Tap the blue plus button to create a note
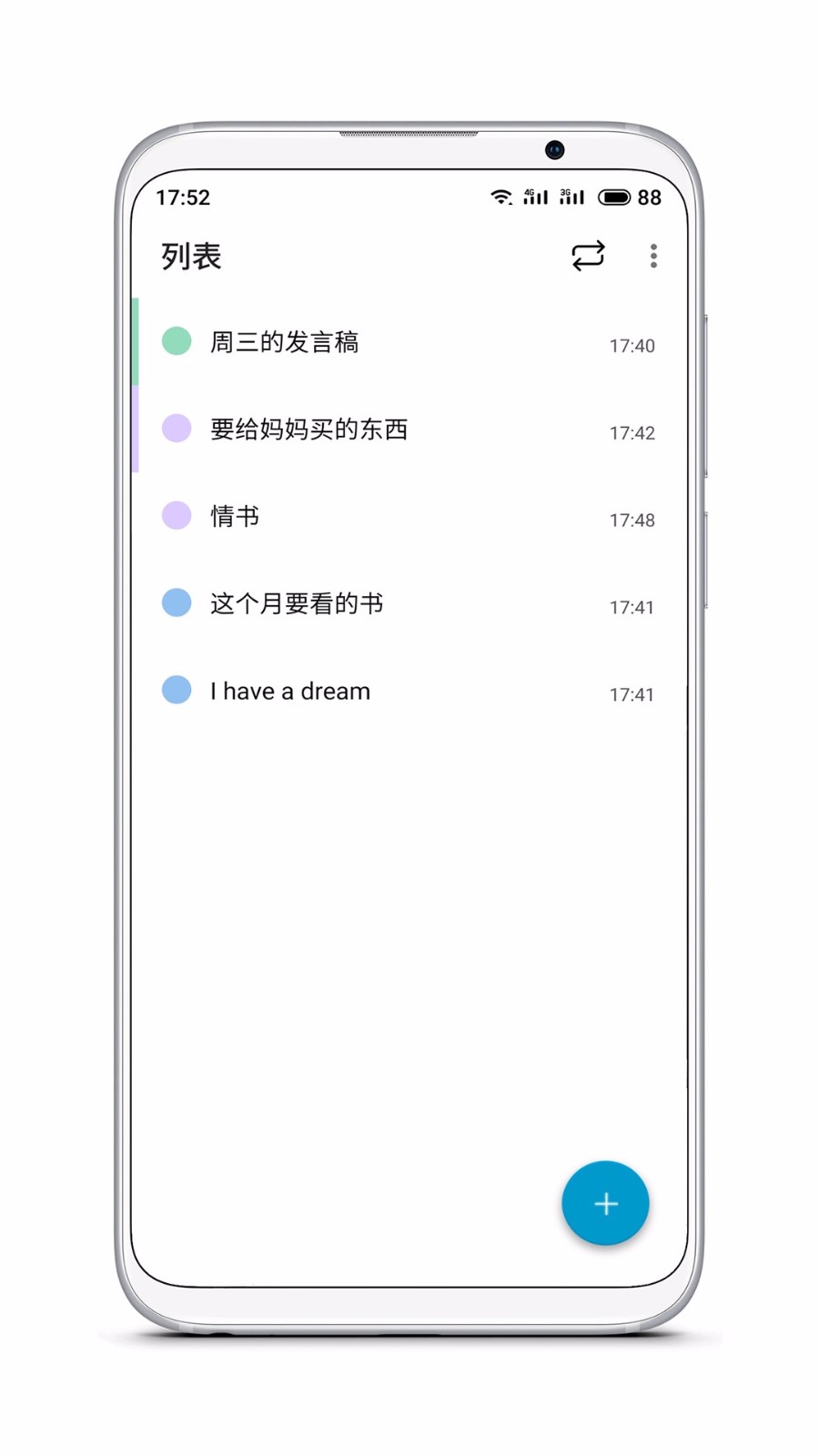The height and width of the screenshot is (1456, 819). tap(605, 1203)
